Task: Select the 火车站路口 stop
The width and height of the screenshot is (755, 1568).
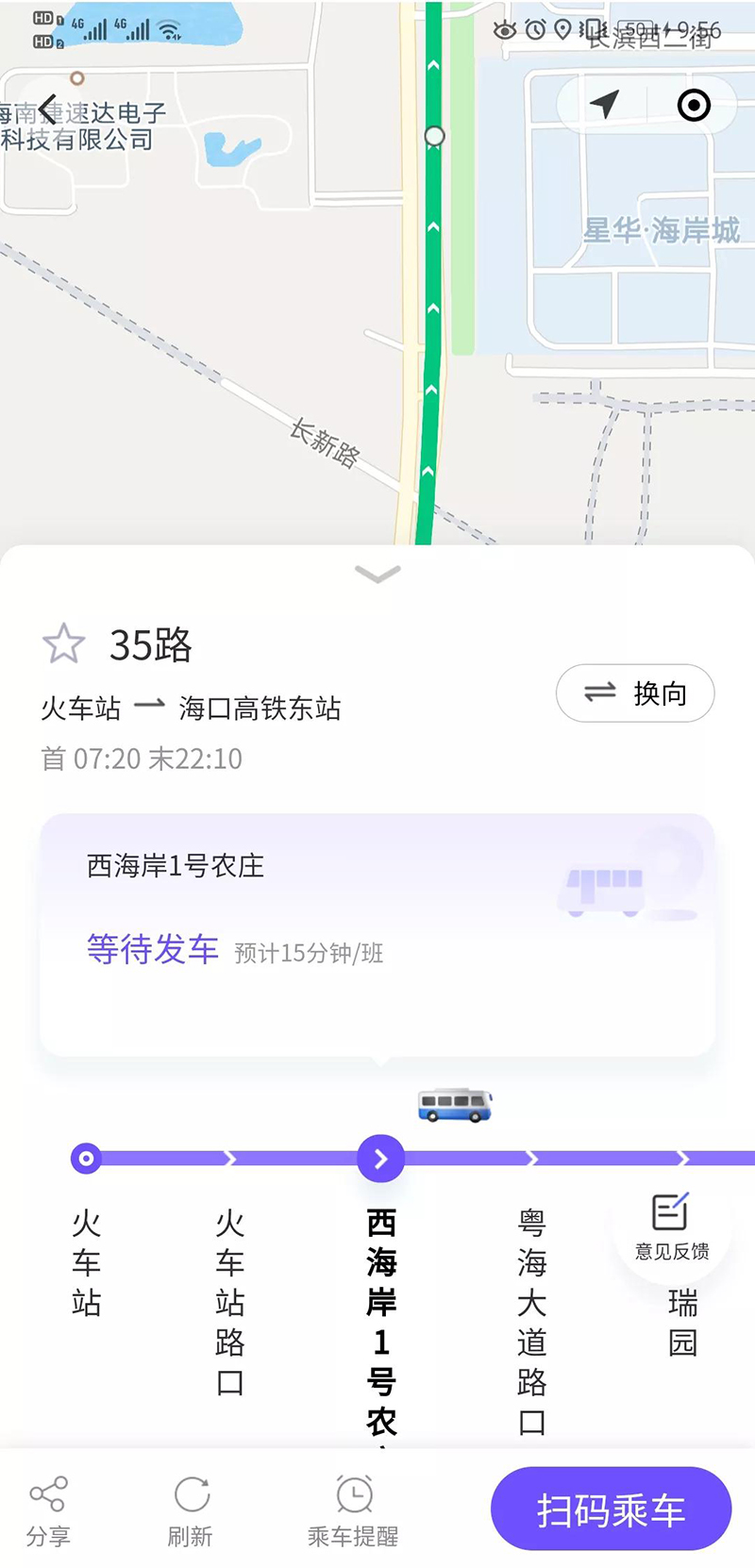Action: (x=229, y=1302)
